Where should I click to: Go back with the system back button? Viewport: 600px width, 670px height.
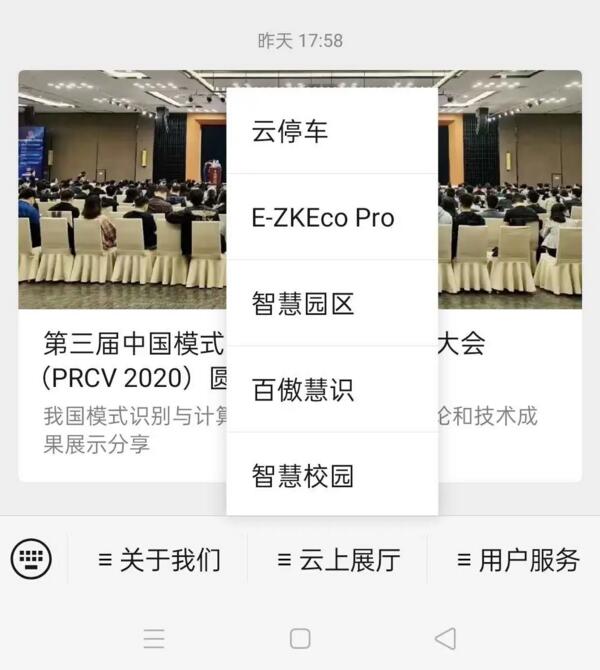pos(445,638)
